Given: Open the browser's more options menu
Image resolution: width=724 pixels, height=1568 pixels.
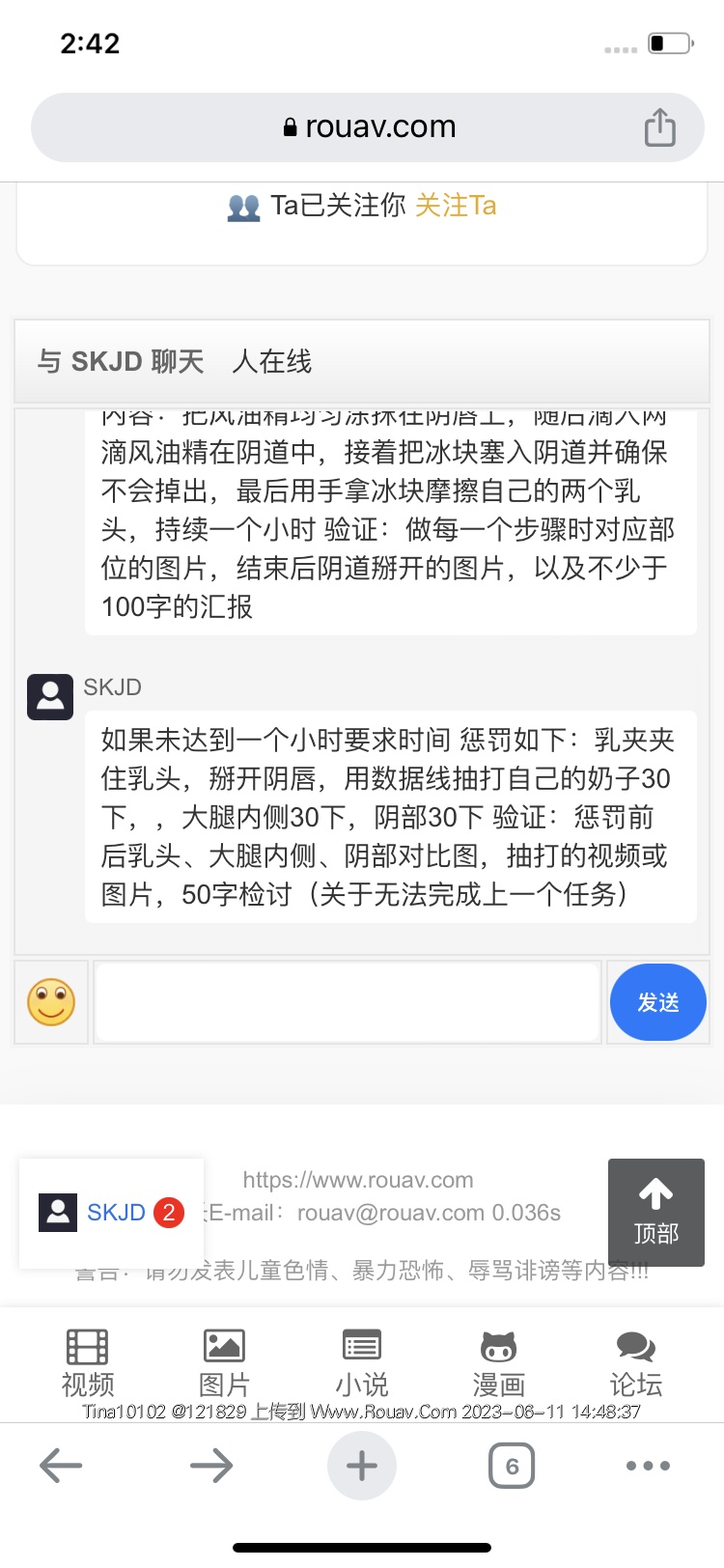Looking at the screenshot, I should point(648,1466).
